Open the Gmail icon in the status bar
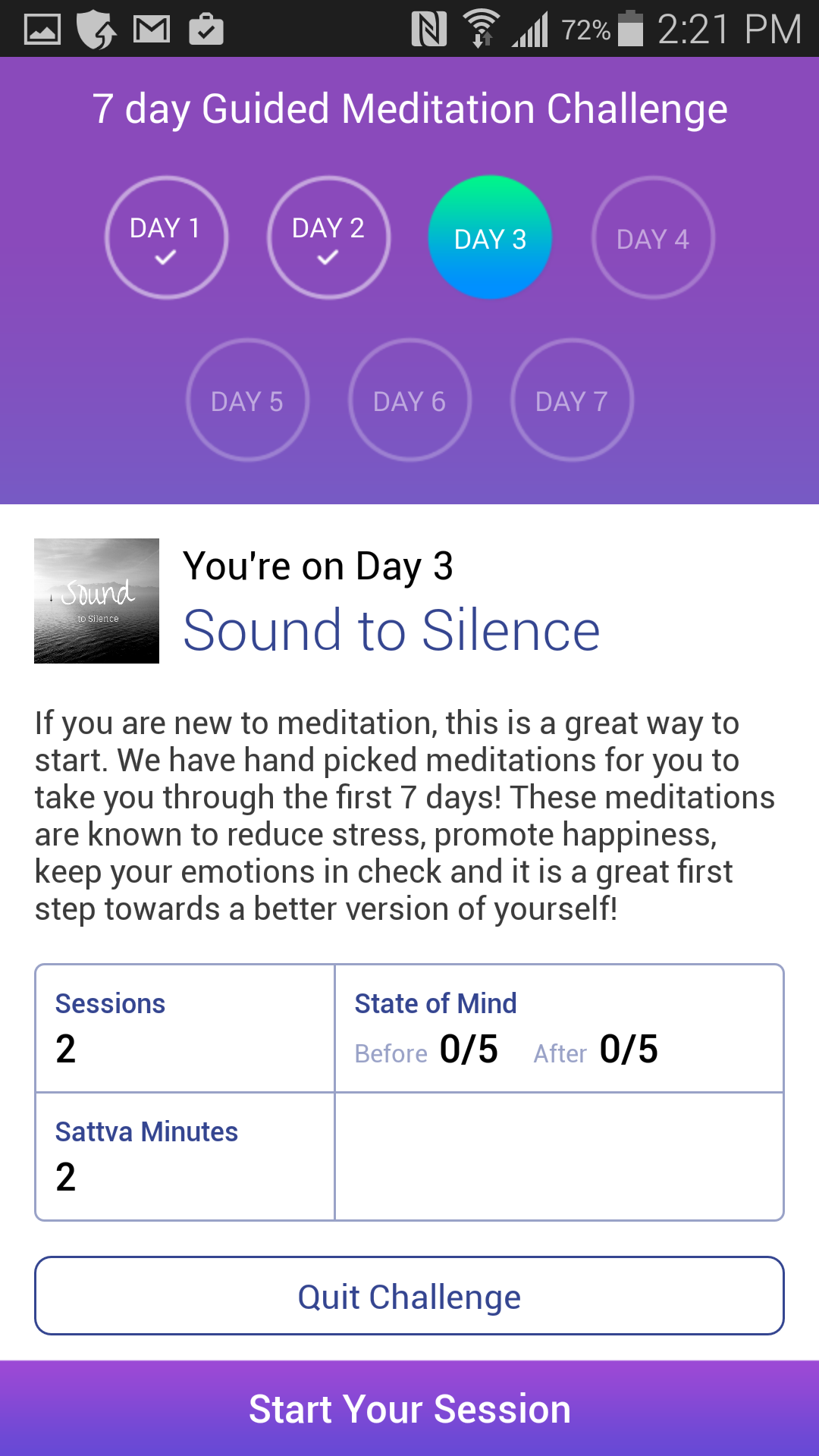The height and width of the screenshot is (1456, 819). (x=152, y=29)
